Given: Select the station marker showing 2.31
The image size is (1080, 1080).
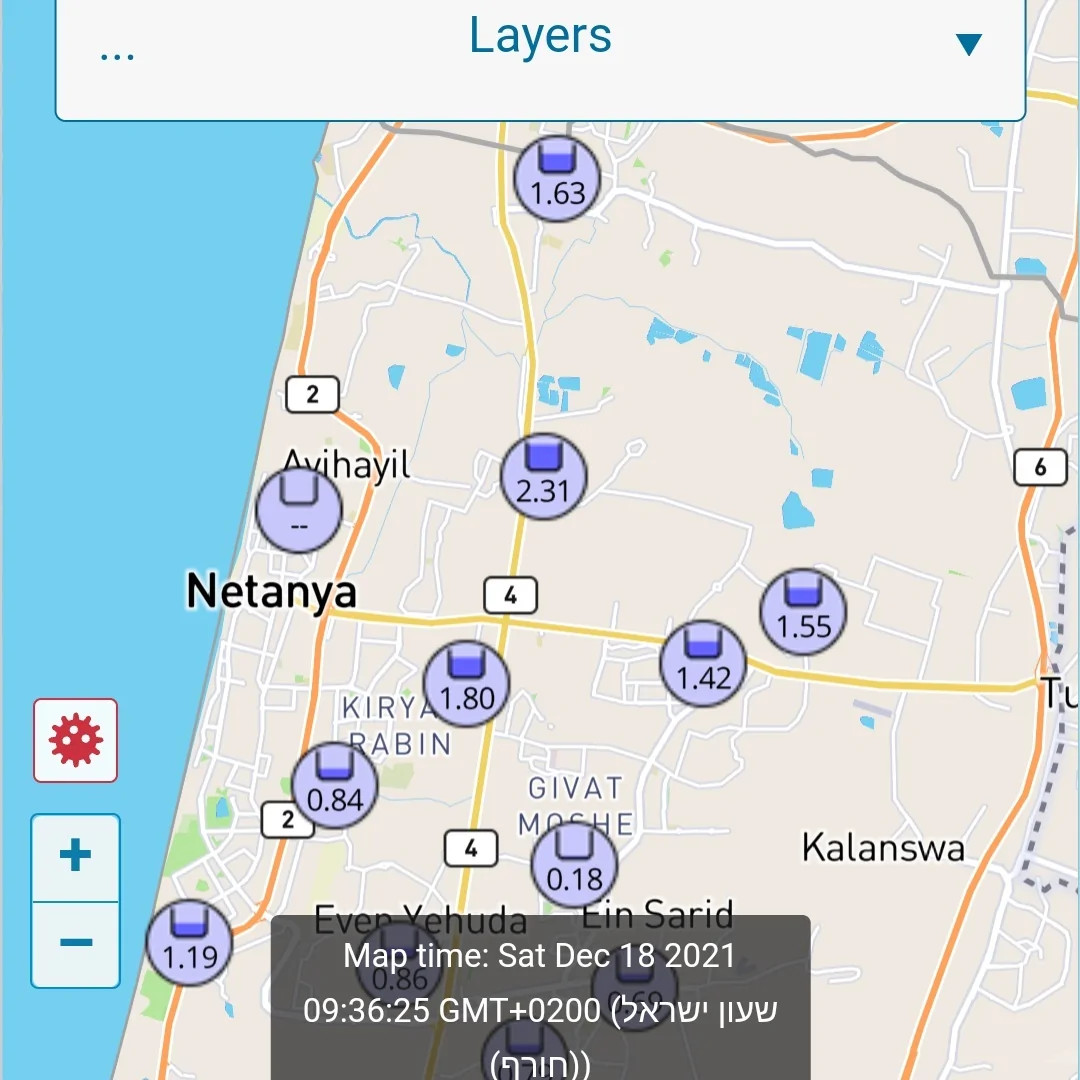Looking at the screenshot, I should click(543, 476).
